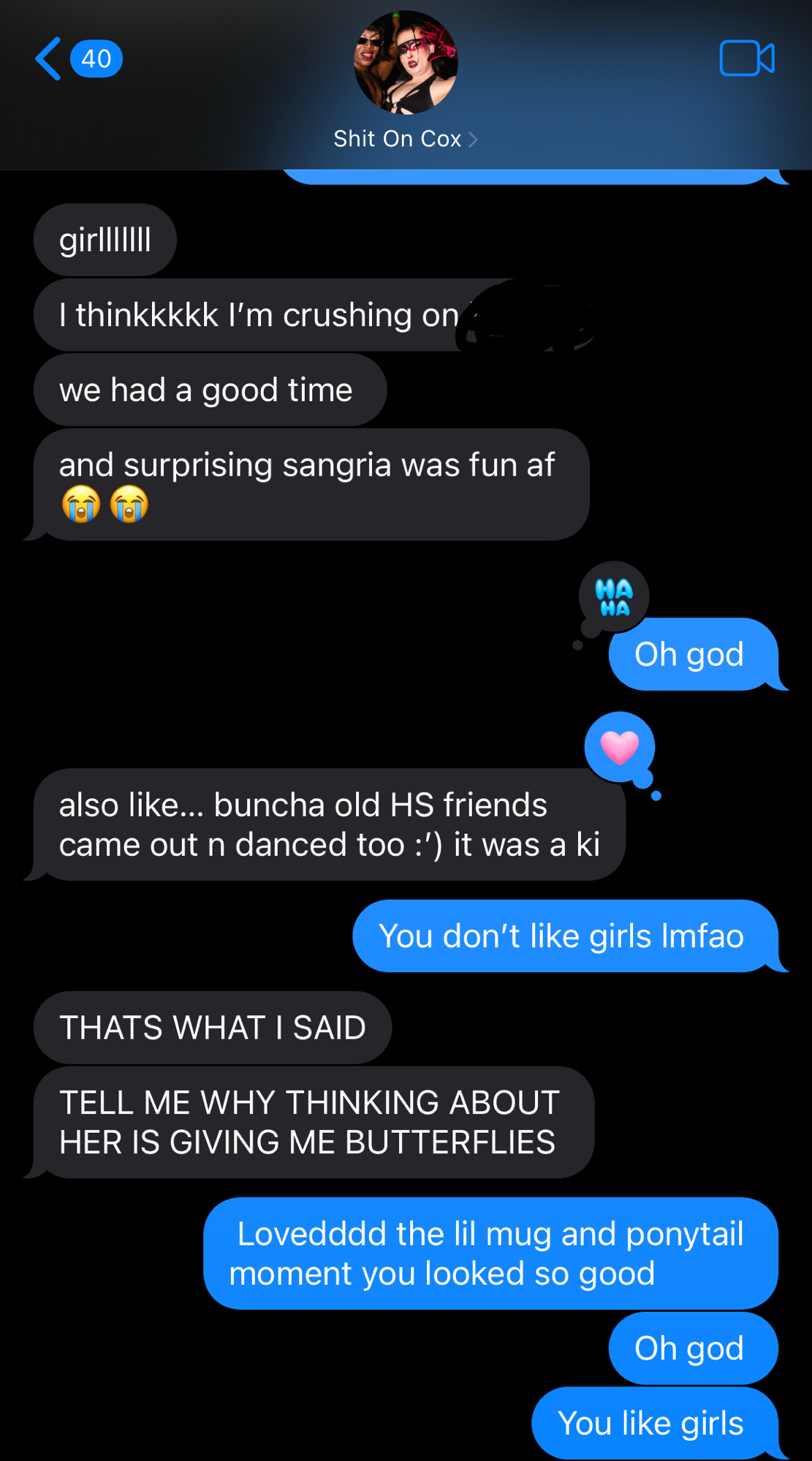The height and width of the screenshot is (1461, 812).
Task: Tap the group chat avatar photo
Action: tap(406, 63)
